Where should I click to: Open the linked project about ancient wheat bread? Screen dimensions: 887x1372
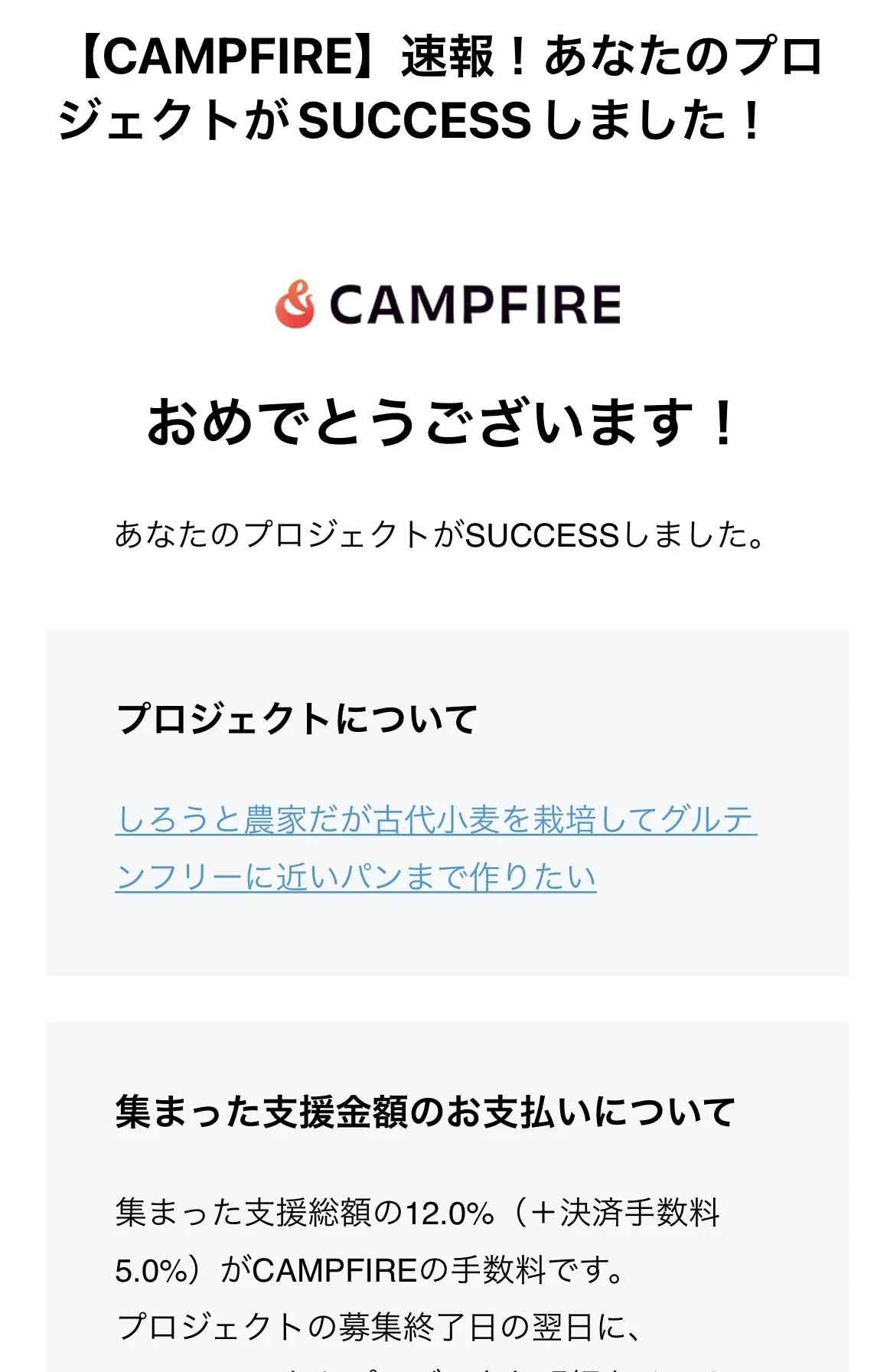435,820
